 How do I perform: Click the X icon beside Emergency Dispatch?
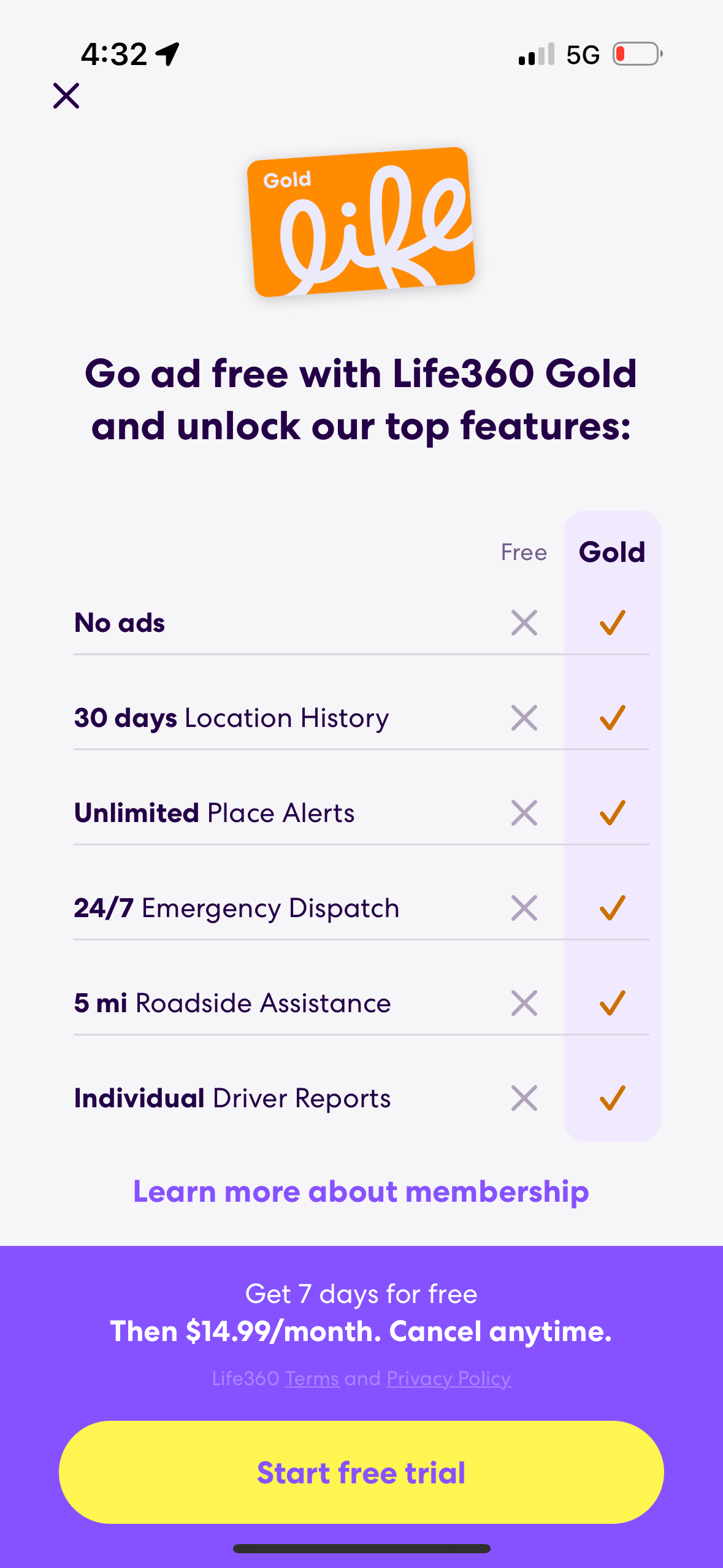(x=524, y=908)
